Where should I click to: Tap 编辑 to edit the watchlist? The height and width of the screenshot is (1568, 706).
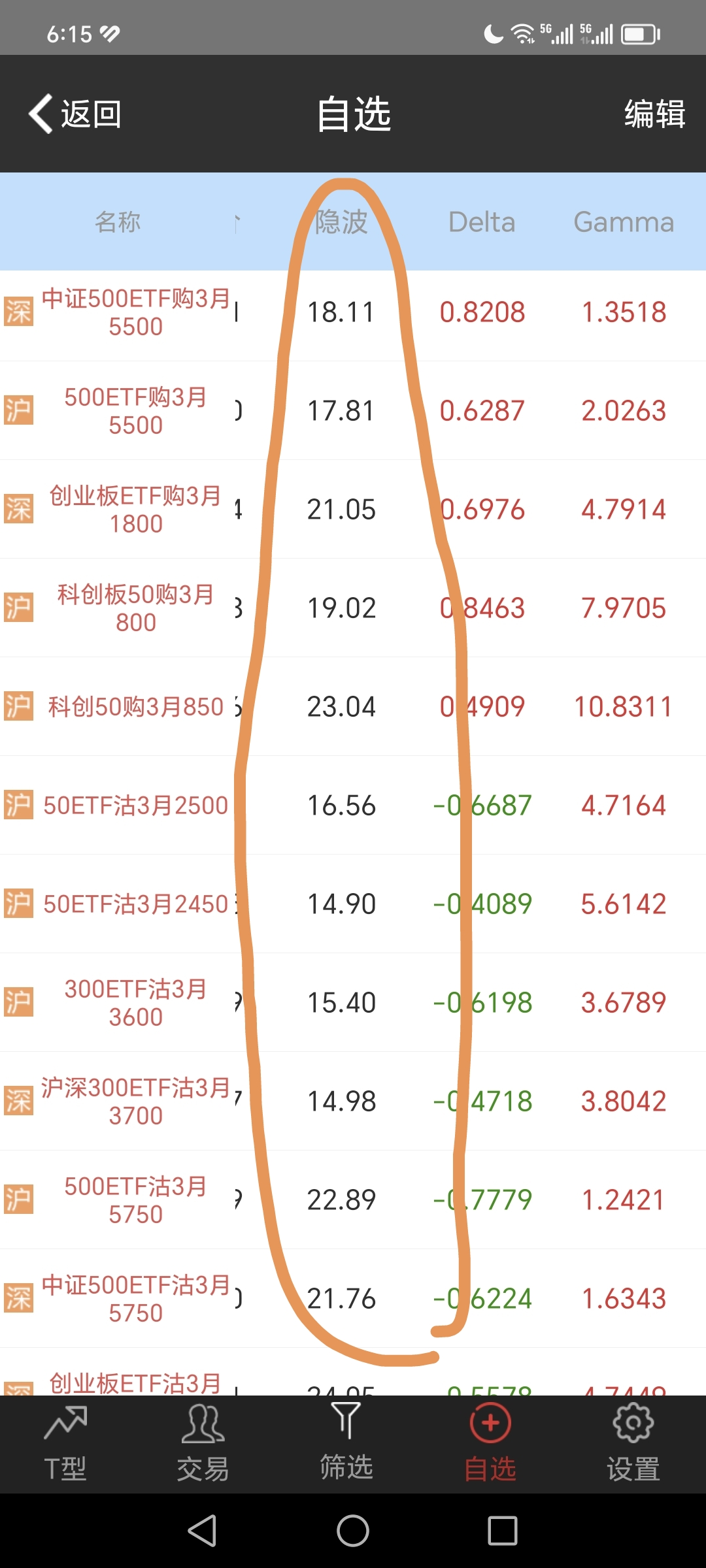coord(654,114)
